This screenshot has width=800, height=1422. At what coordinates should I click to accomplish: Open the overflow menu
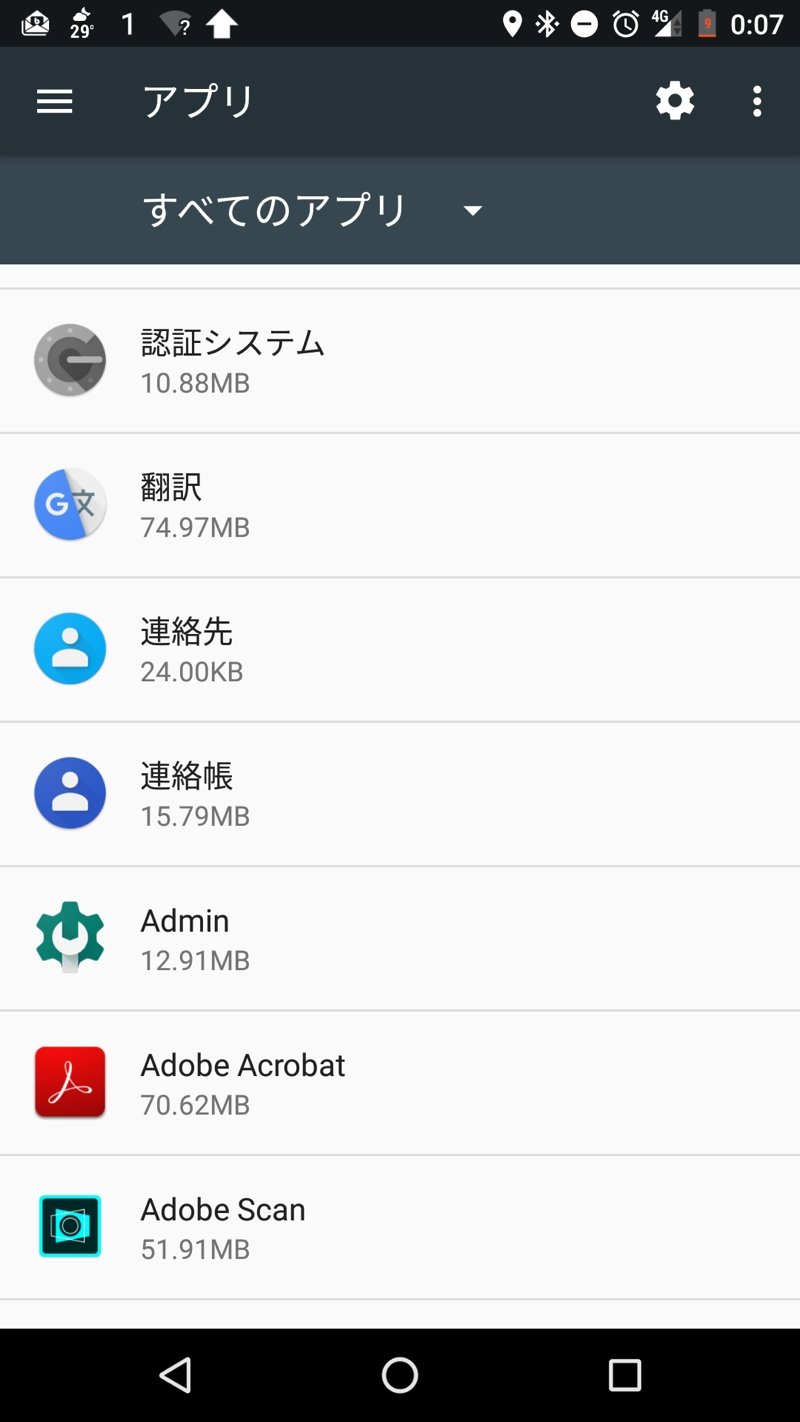757,101
